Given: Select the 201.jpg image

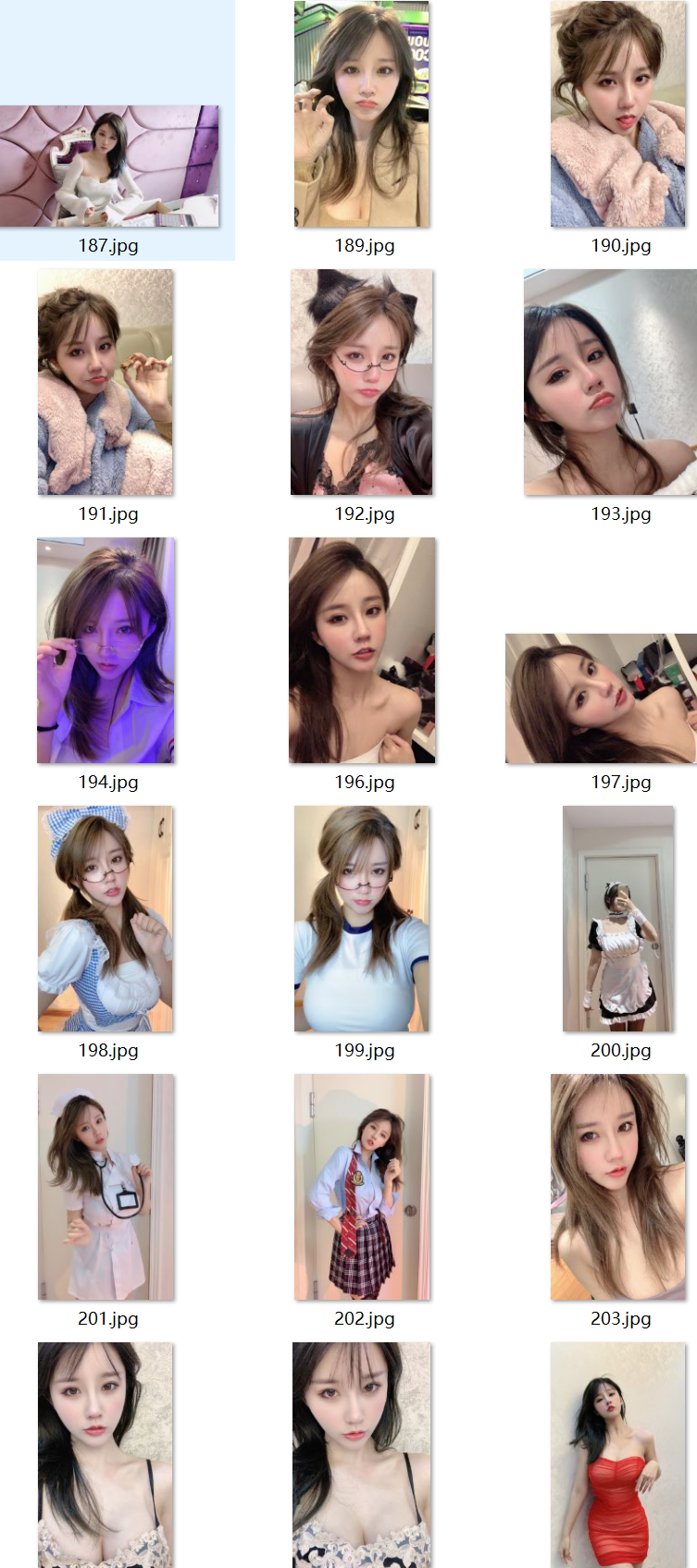Looking at the screenshot, I should (x=106, y=1187).
